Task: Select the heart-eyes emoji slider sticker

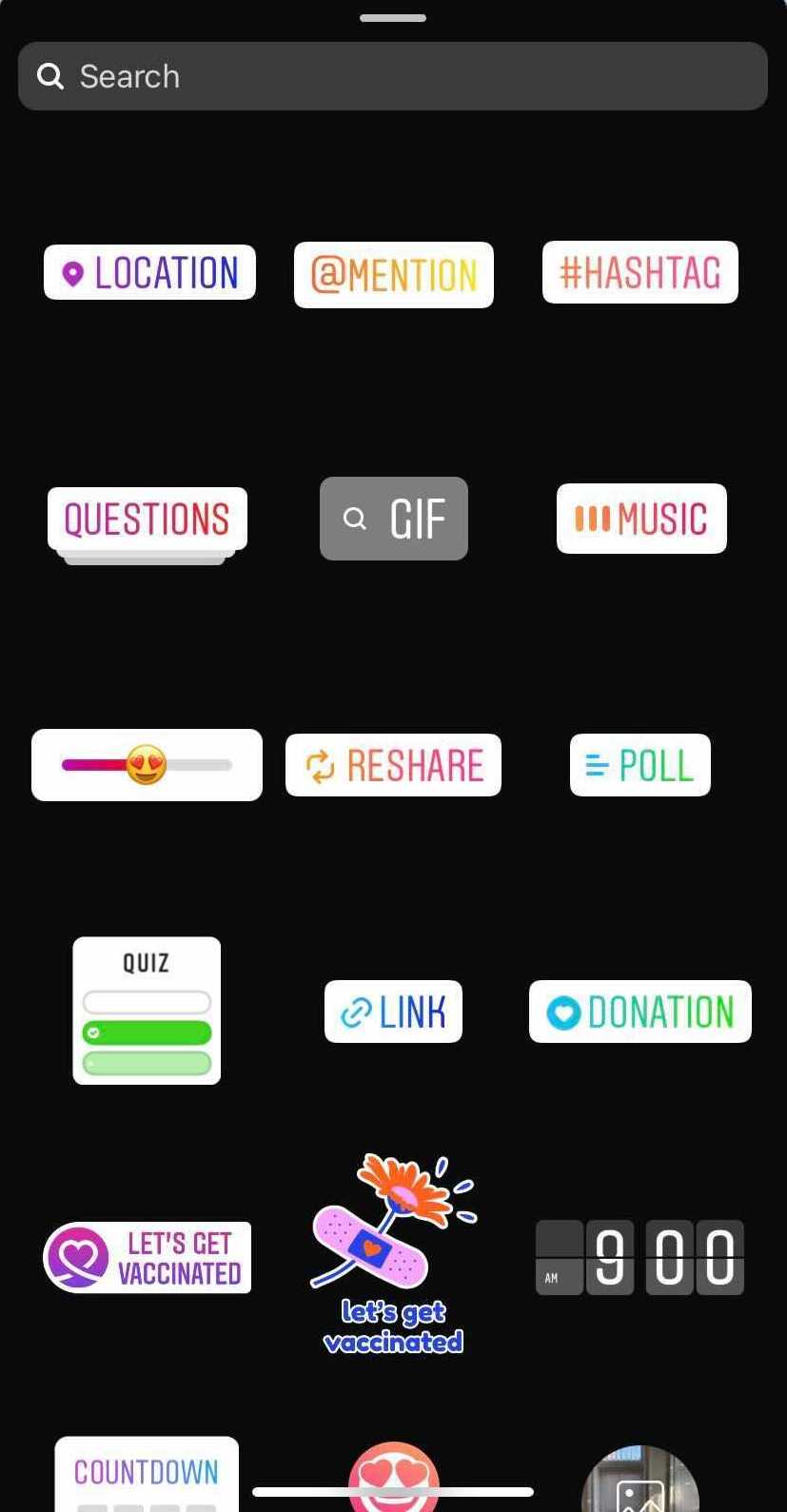Action: coord(147,765)
